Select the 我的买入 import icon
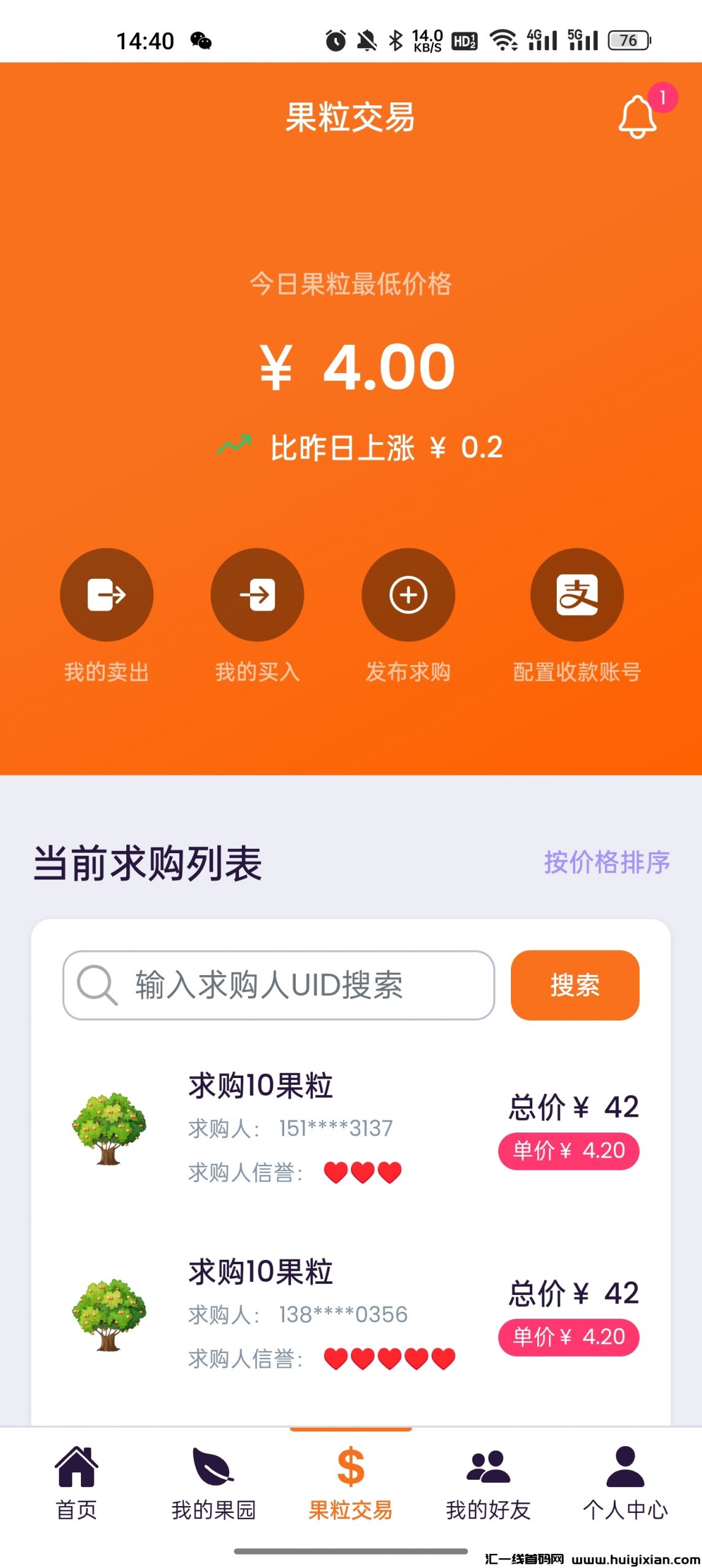Screen dimensions: 702x1568 [x=257, y=594]
